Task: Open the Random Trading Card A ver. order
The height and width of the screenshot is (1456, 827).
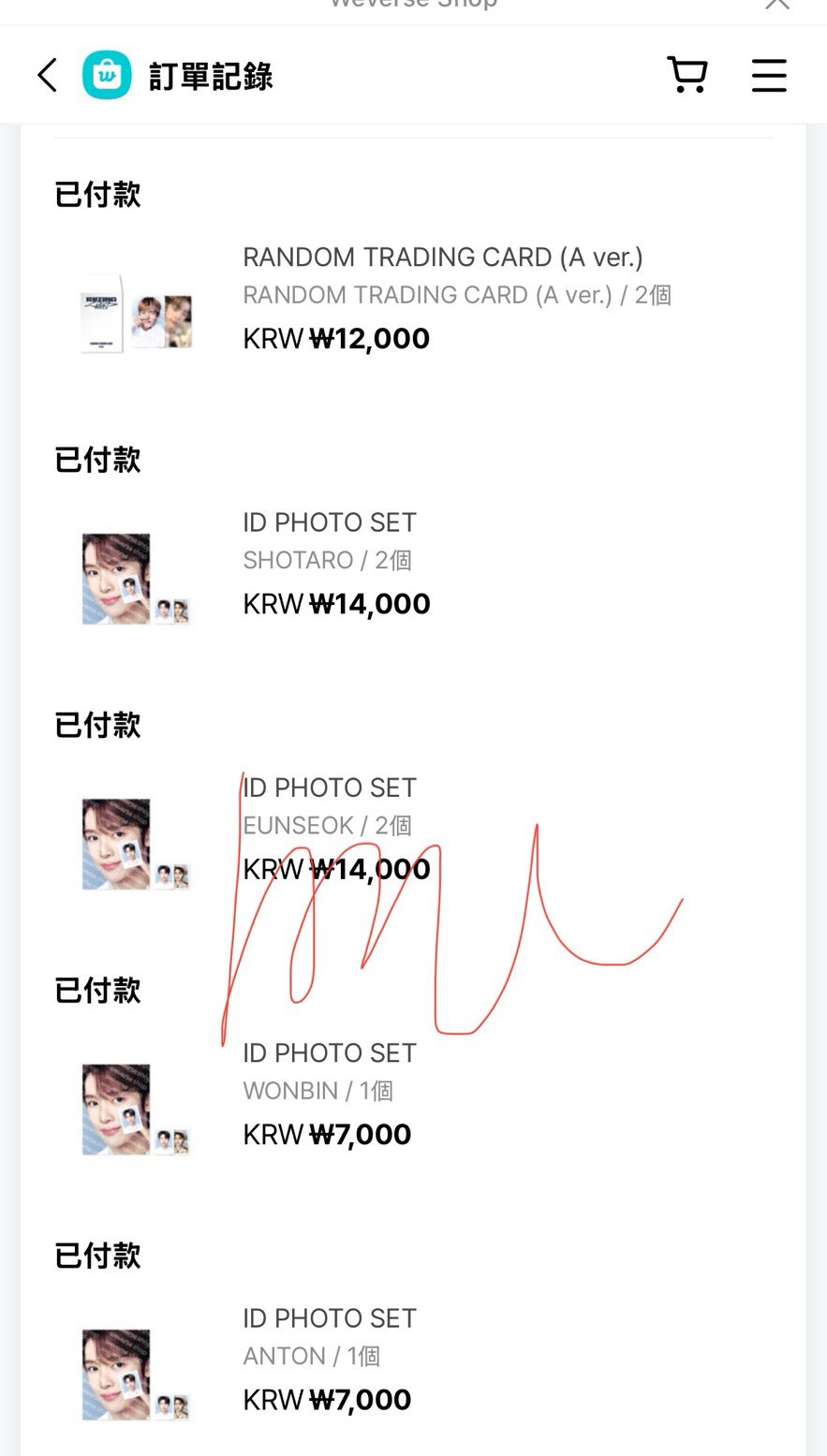Action: 442,257
